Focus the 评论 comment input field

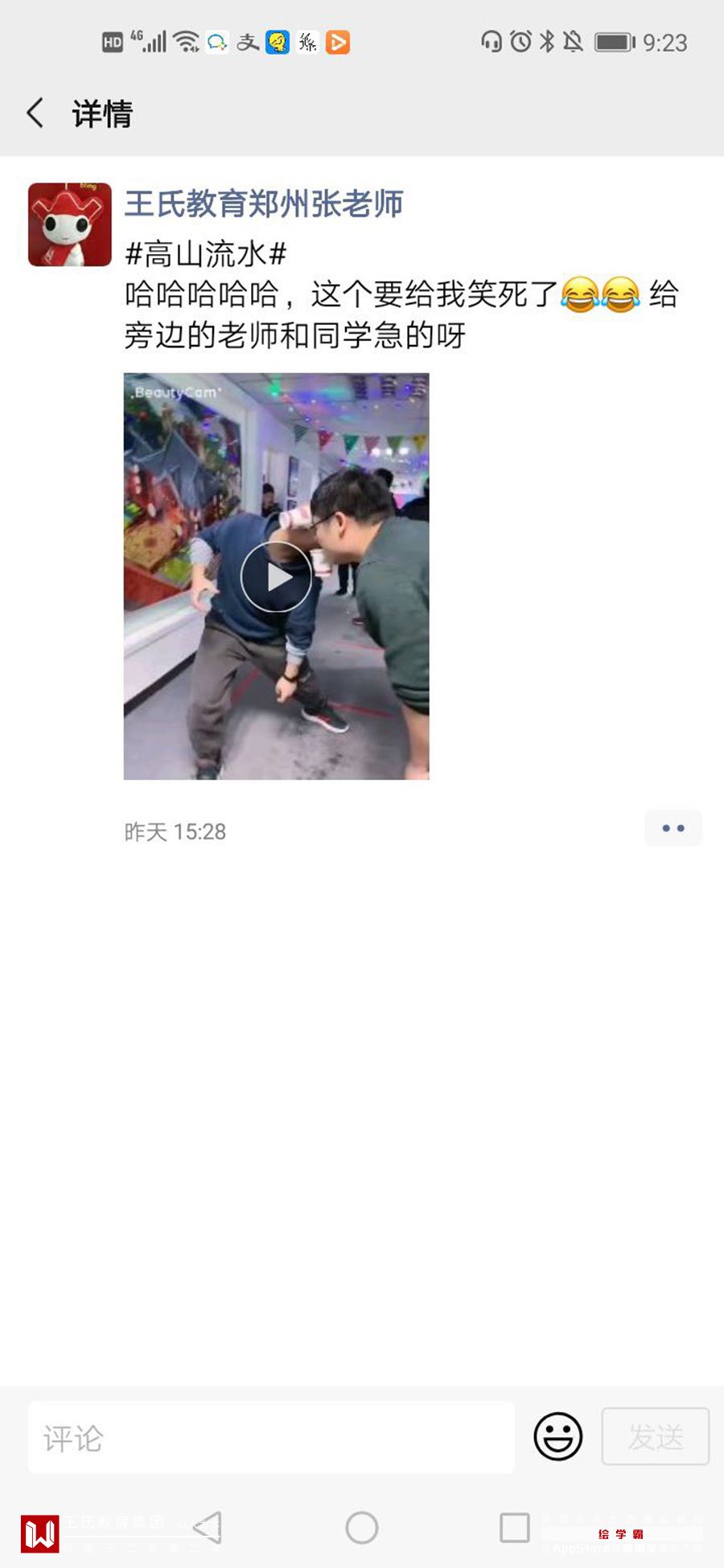pos(271,1438)
